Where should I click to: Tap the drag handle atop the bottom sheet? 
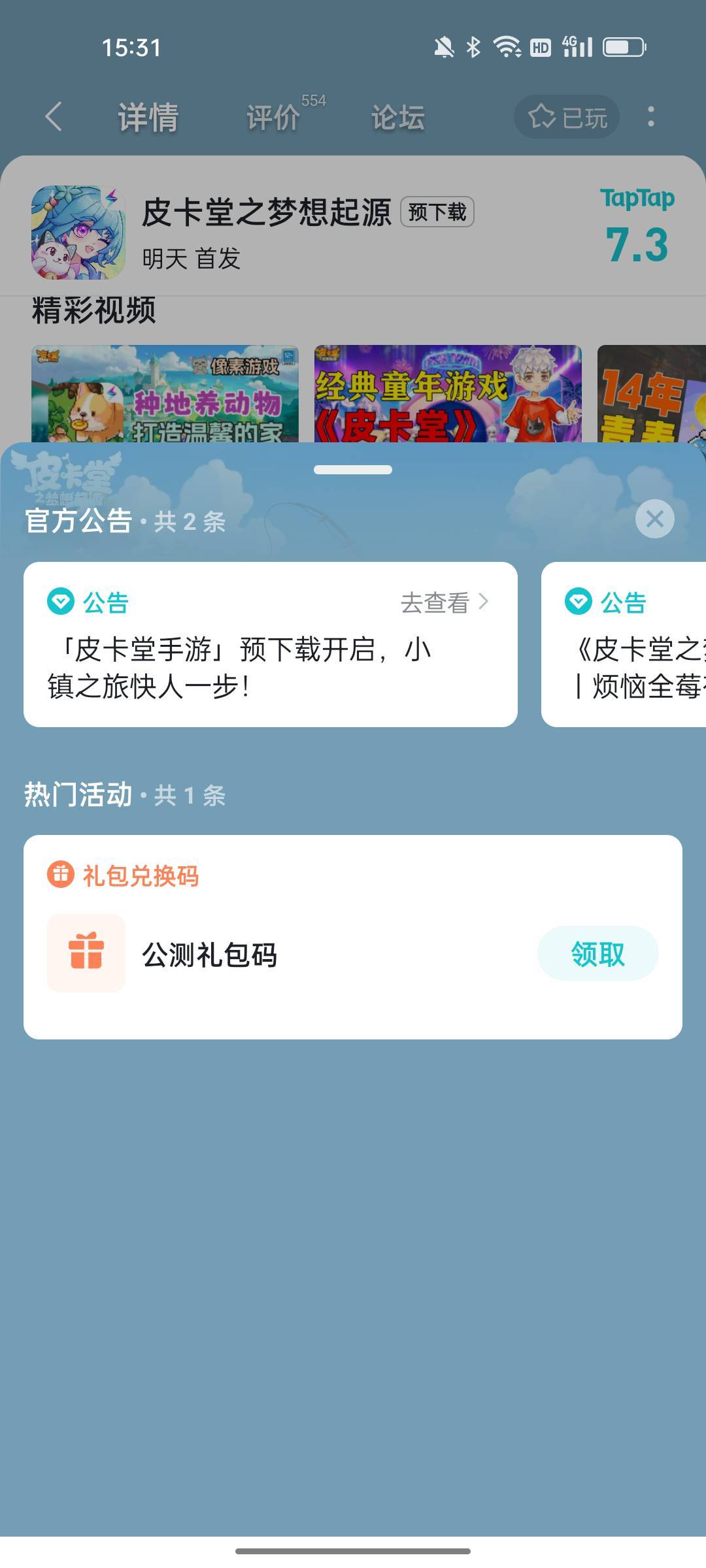[x=353, y=469]
